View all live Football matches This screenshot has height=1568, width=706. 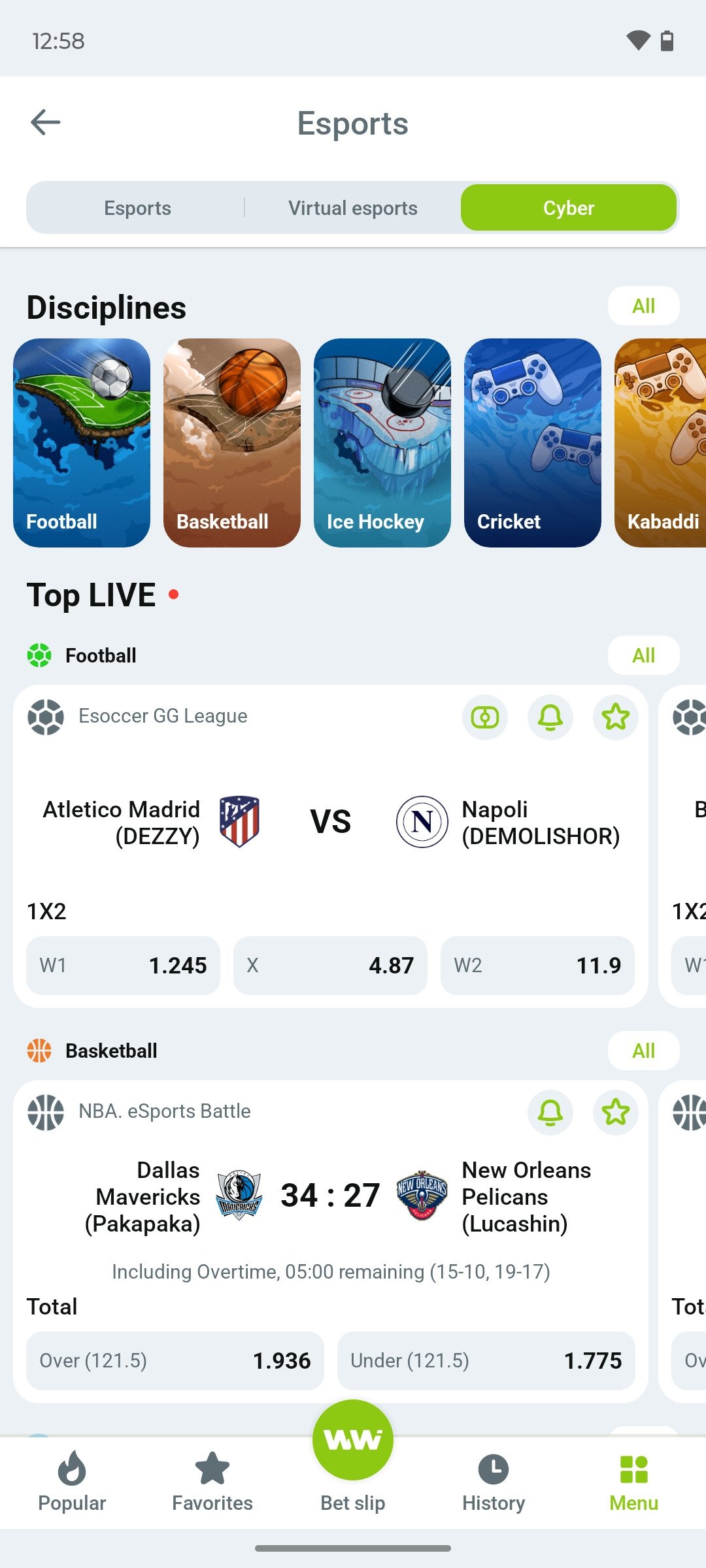[x=643, y=655]
